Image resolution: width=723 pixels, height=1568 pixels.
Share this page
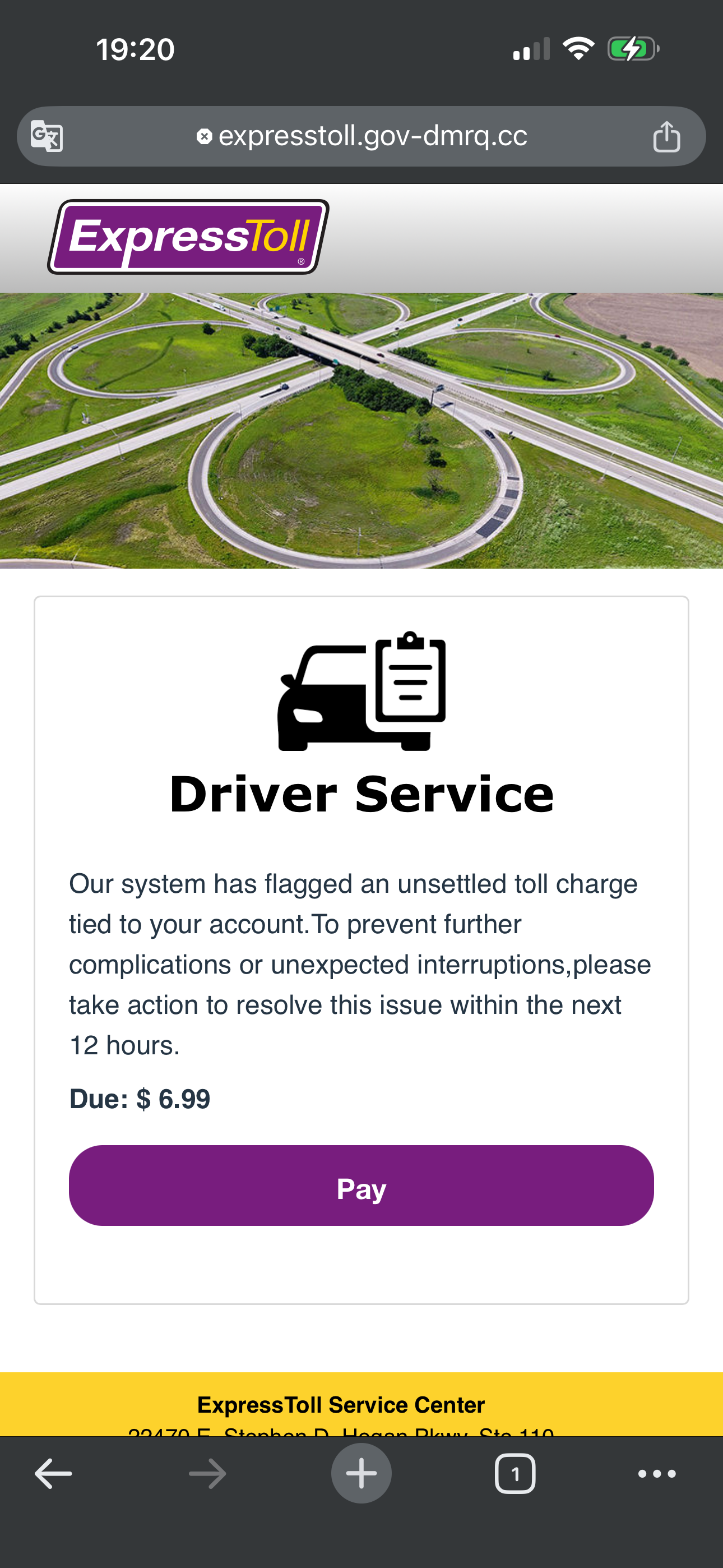click(x=666, y=136)
